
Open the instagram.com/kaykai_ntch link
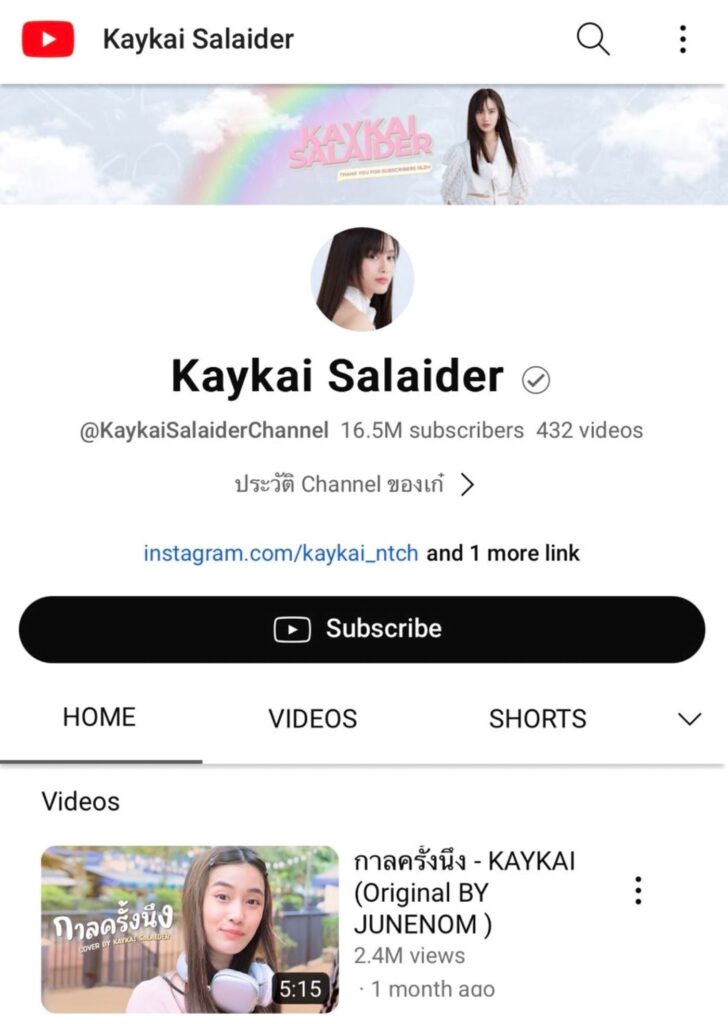[281, 553]
